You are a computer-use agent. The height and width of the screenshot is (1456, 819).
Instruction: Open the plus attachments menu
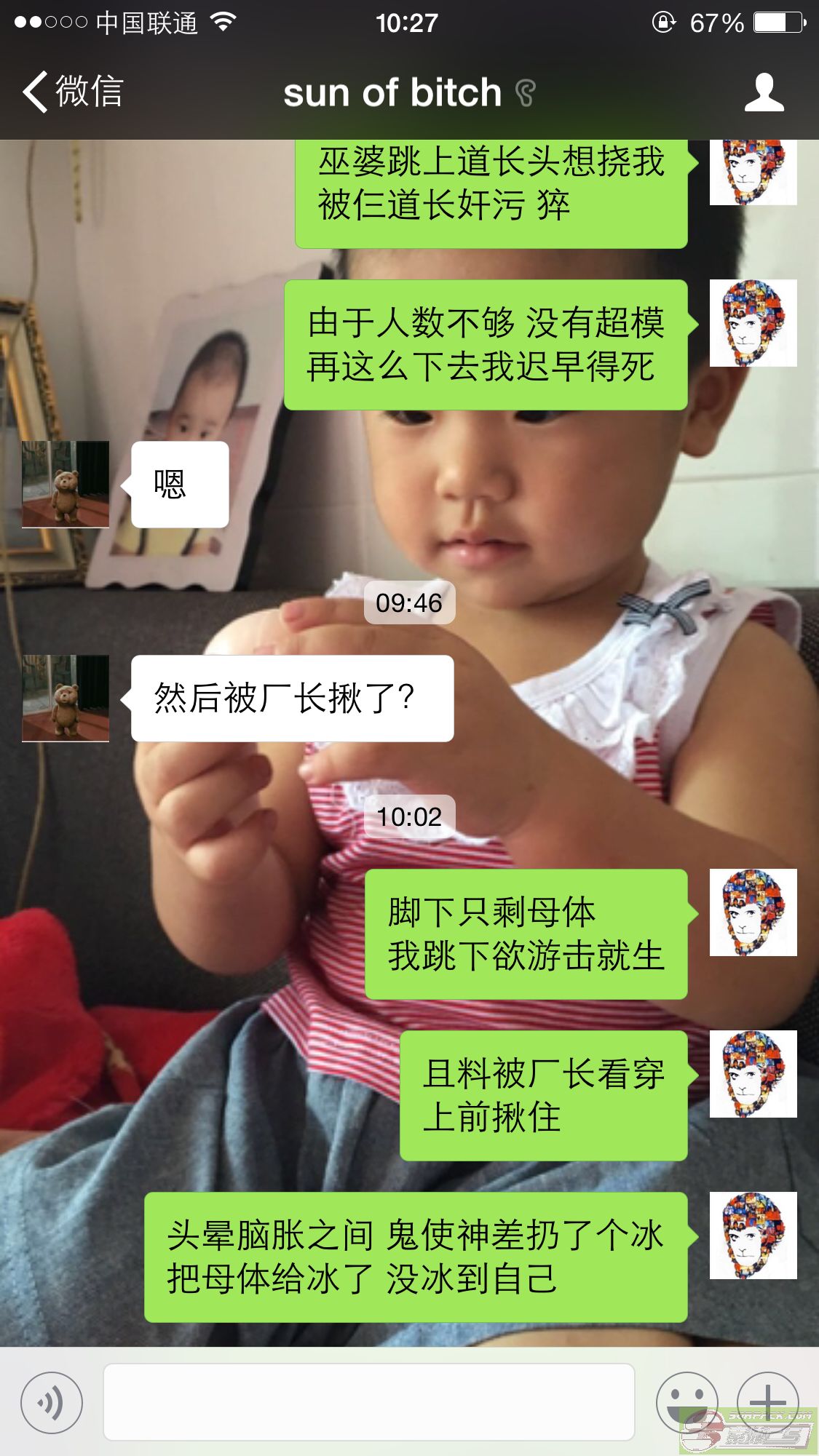[x=767, y=1403]
